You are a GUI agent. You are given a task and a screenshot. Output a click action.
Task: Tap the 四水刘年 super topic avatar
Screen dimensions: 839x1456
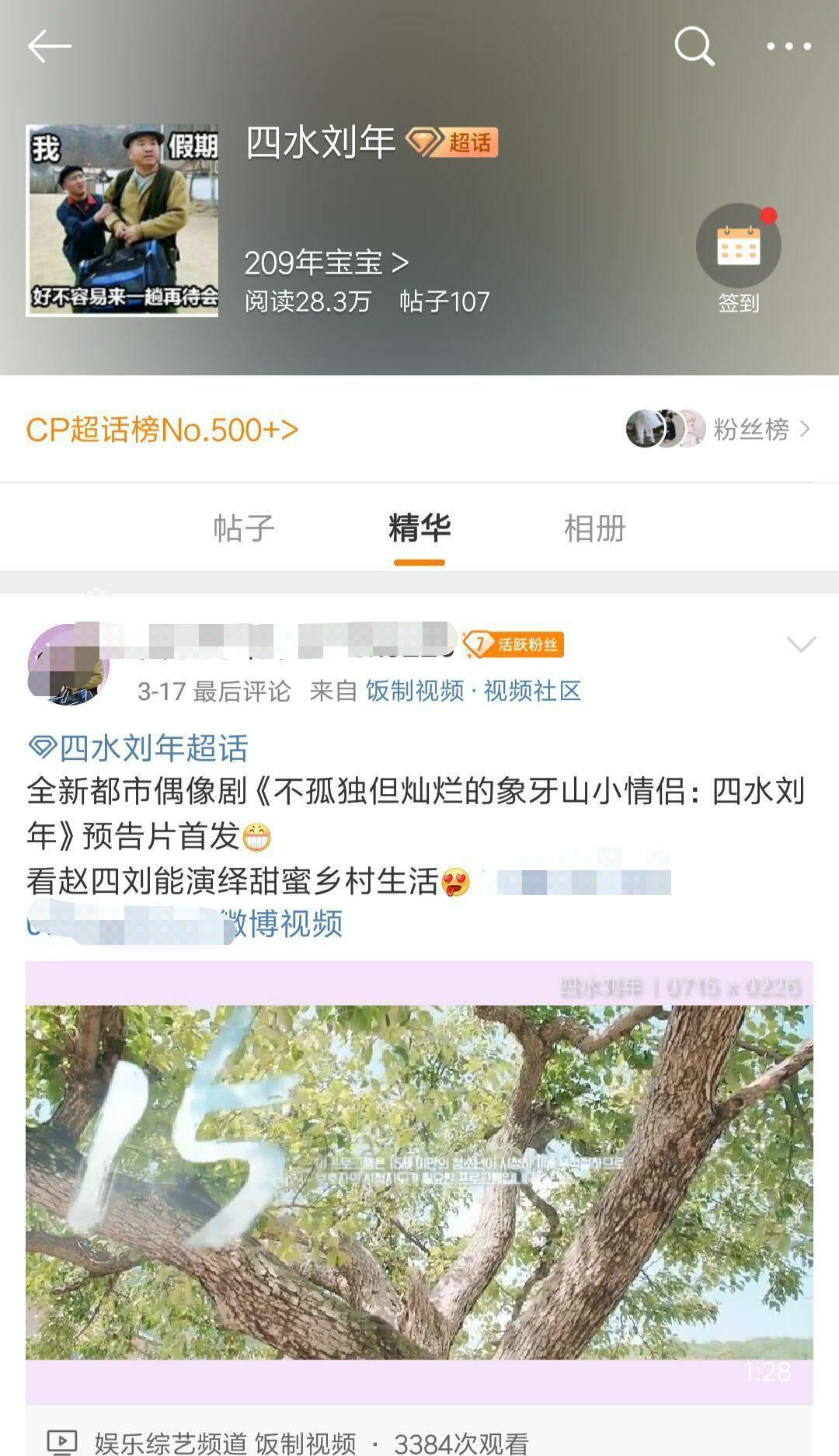coord(122,221)
